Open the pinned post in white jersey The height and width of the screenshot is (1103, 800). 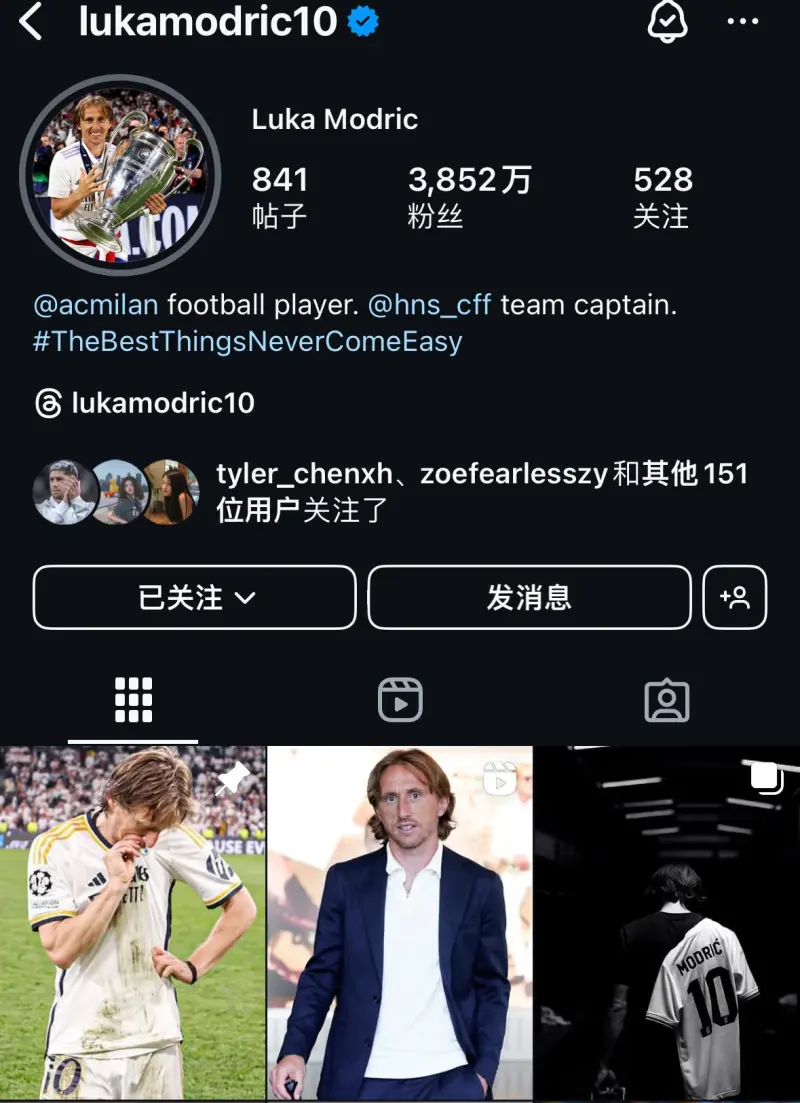[x=132, y=925]
